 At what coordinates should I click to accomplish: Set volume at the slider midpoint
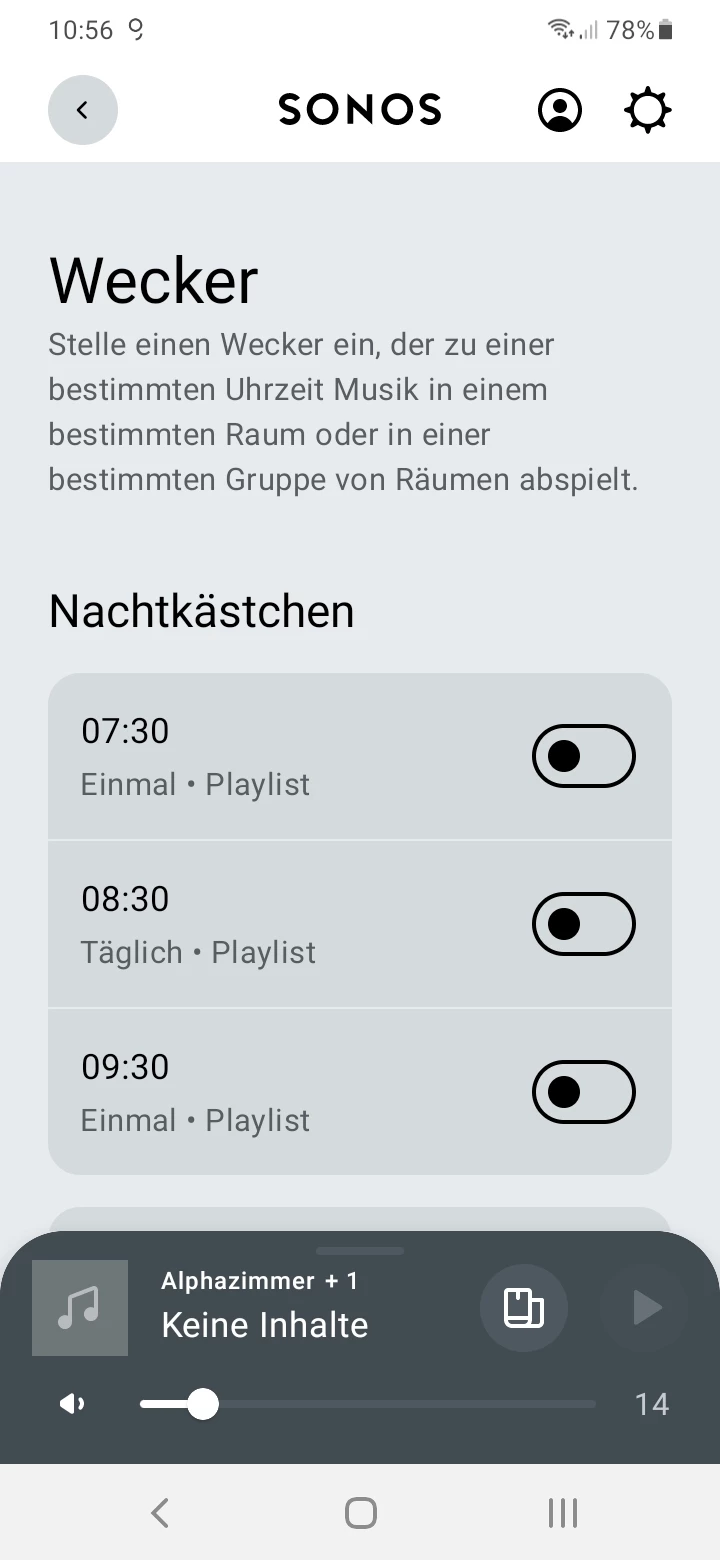click(x=368, y=1404)
